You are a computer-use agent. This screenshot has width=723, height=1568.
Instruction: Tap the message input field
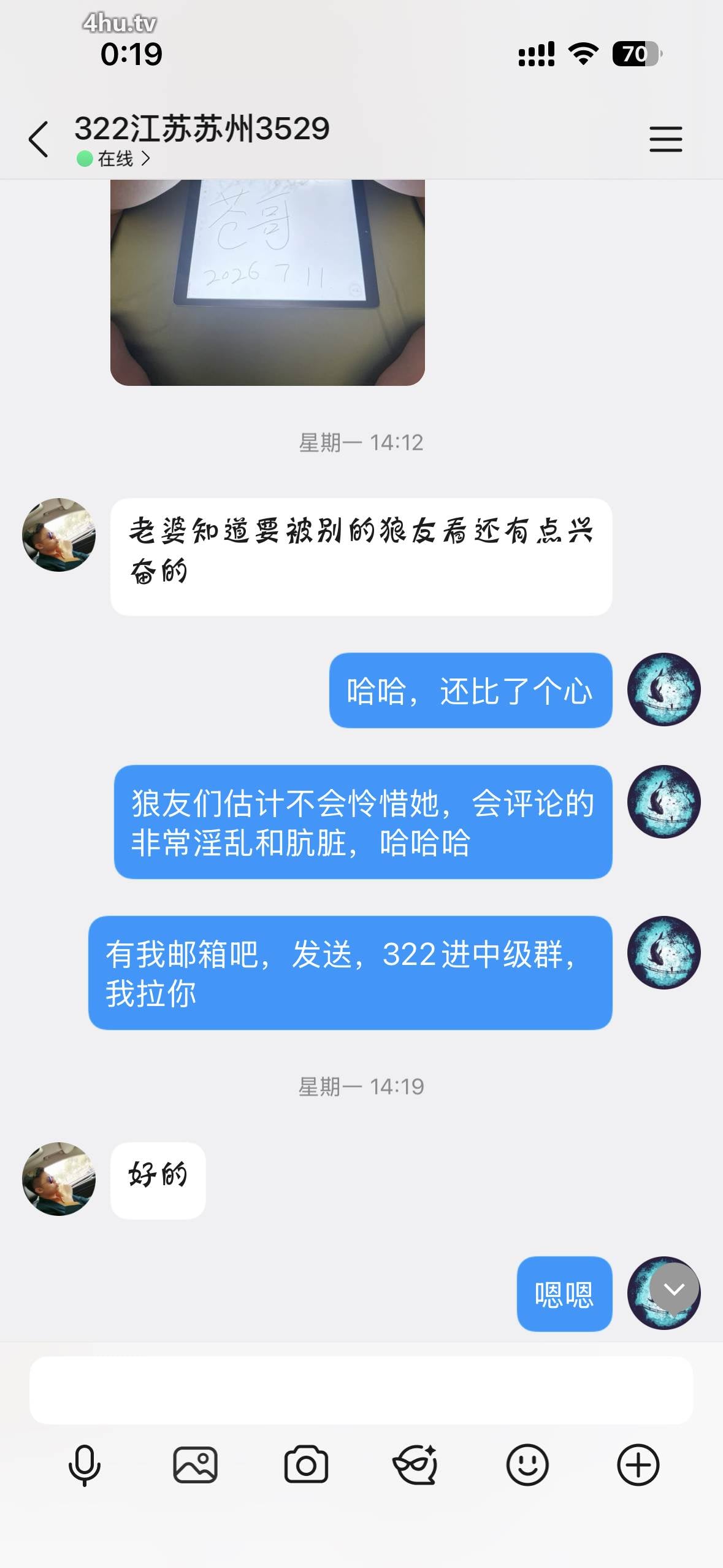pos(361,1389)
